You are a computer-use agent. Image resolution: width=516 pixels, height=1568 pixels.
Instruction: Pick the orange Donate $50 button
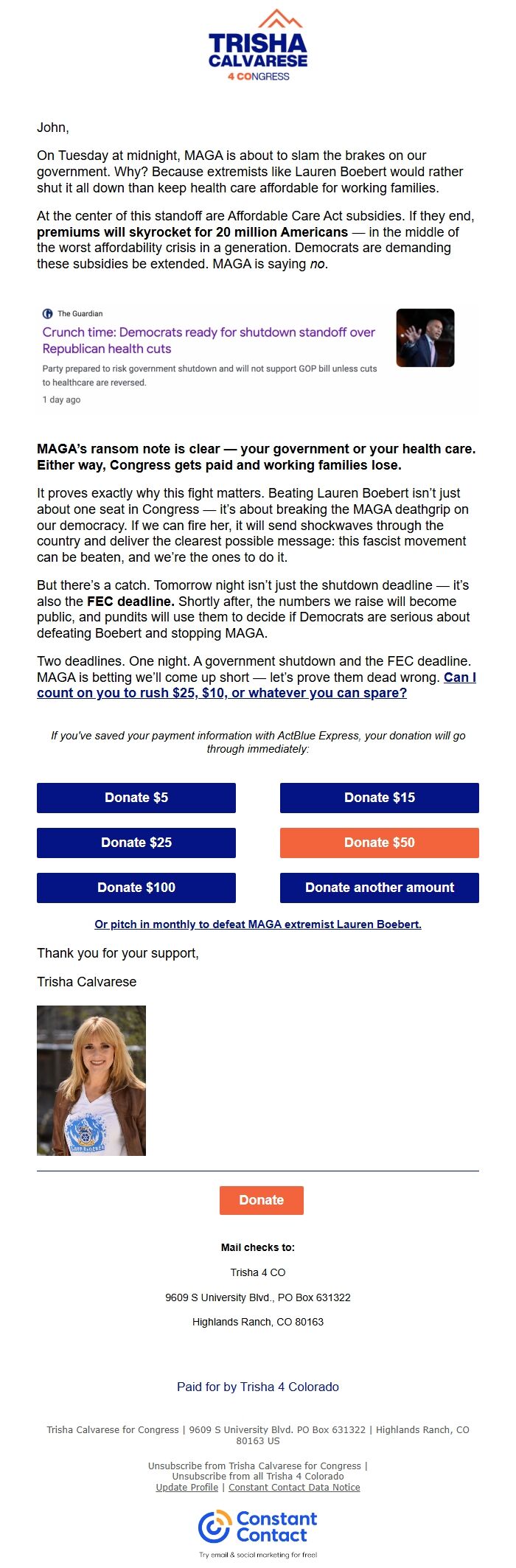[379, 843]
